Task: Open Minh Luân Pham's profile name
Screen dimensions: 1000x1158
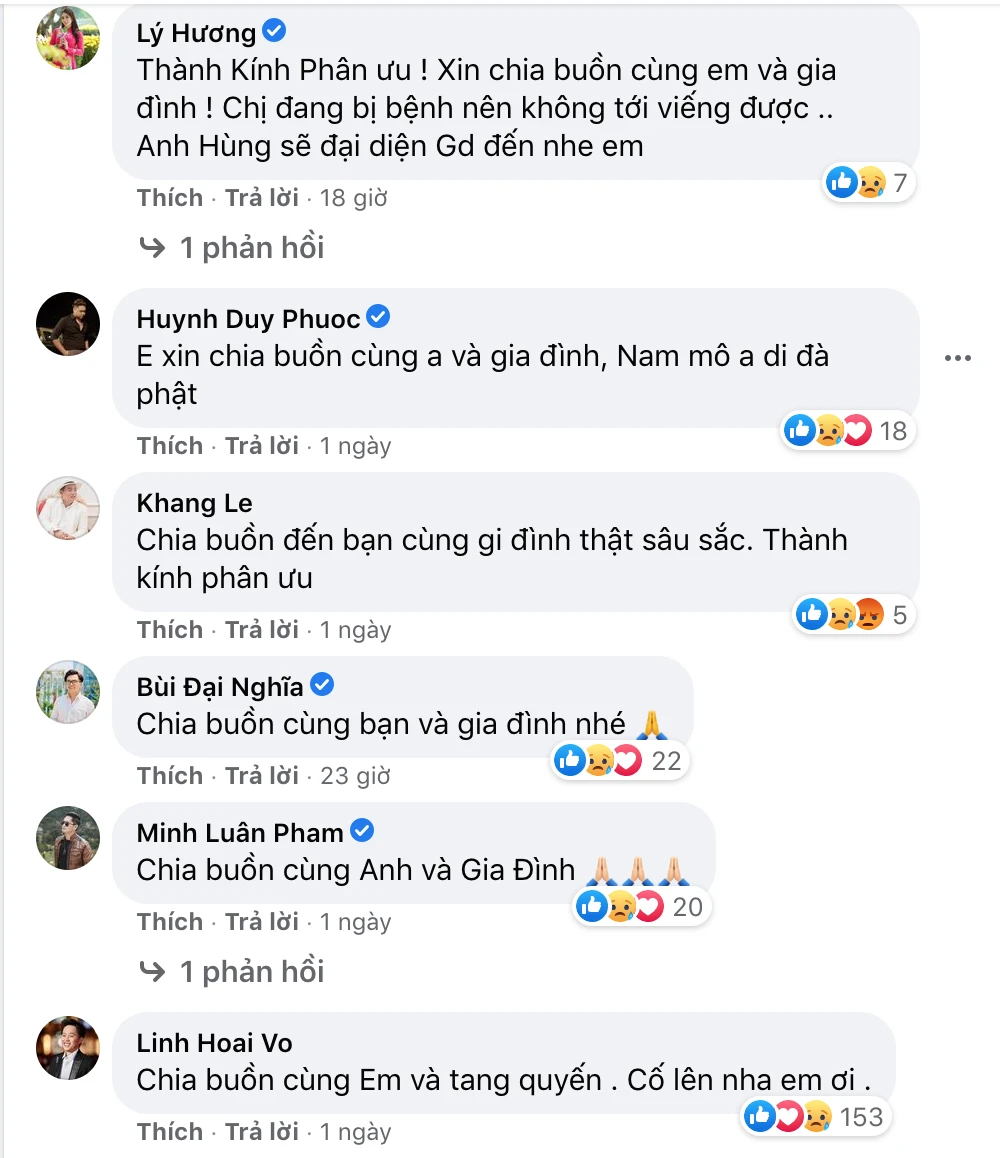Action: [x=240, y=833]
